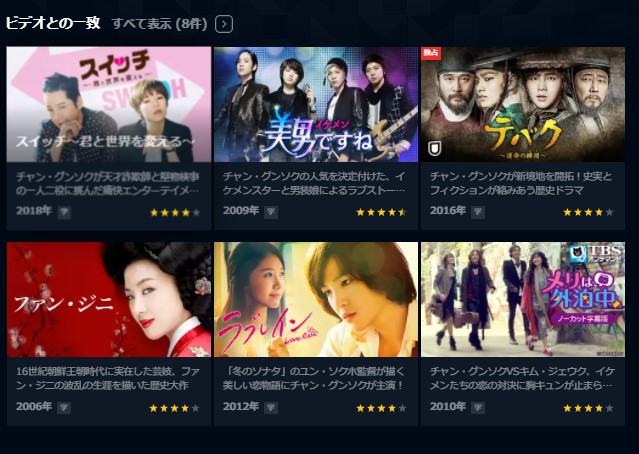This screenshot has height=454, width=639.
Task: Open the ファン・ジニ drama card
Action: click(109, 299)
